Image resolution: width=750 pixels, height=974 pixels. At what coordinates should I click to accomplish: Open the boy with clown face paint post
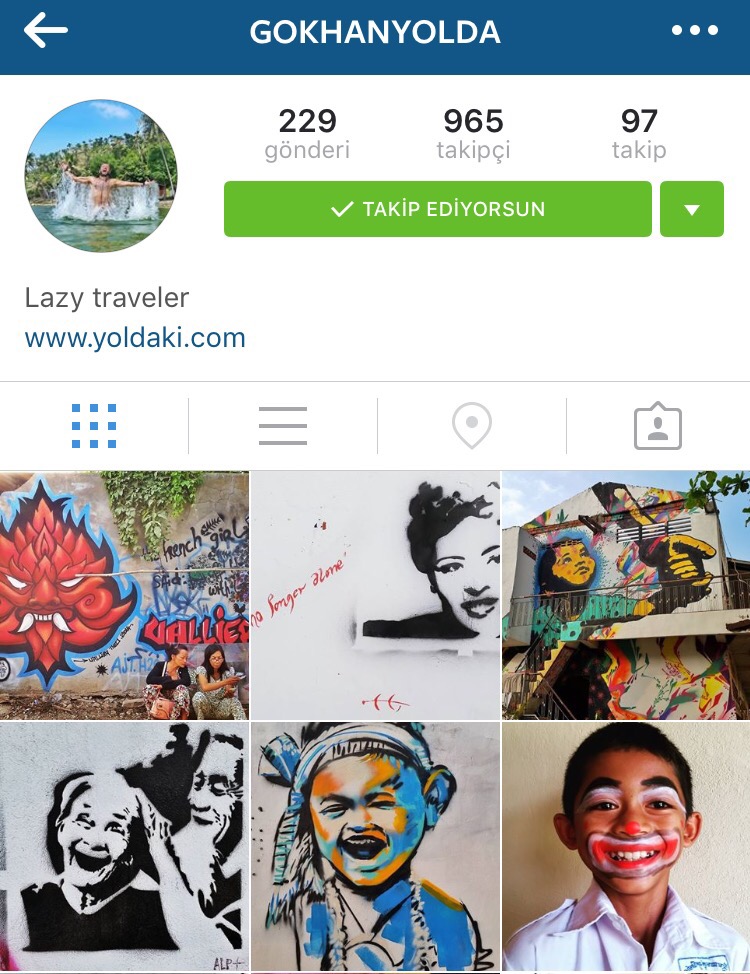coord(626,846)
